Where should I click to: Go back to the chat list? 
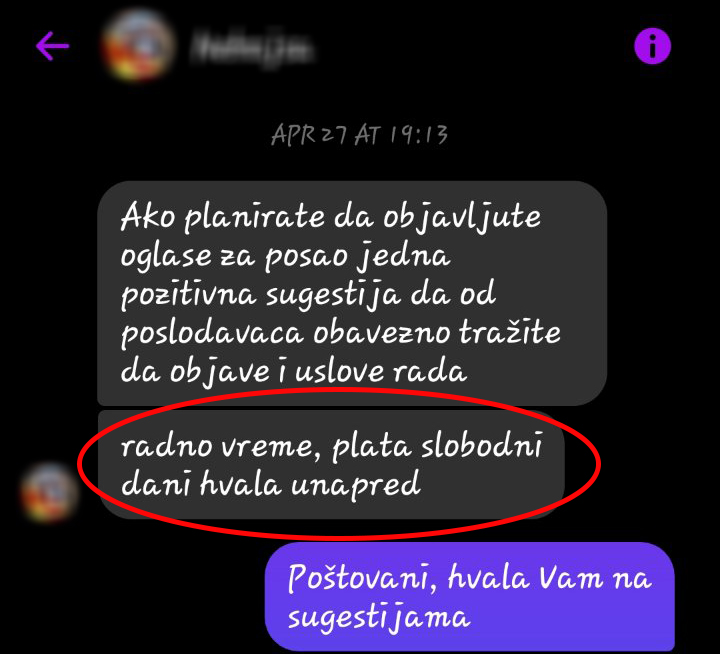(x=52, y=46)
